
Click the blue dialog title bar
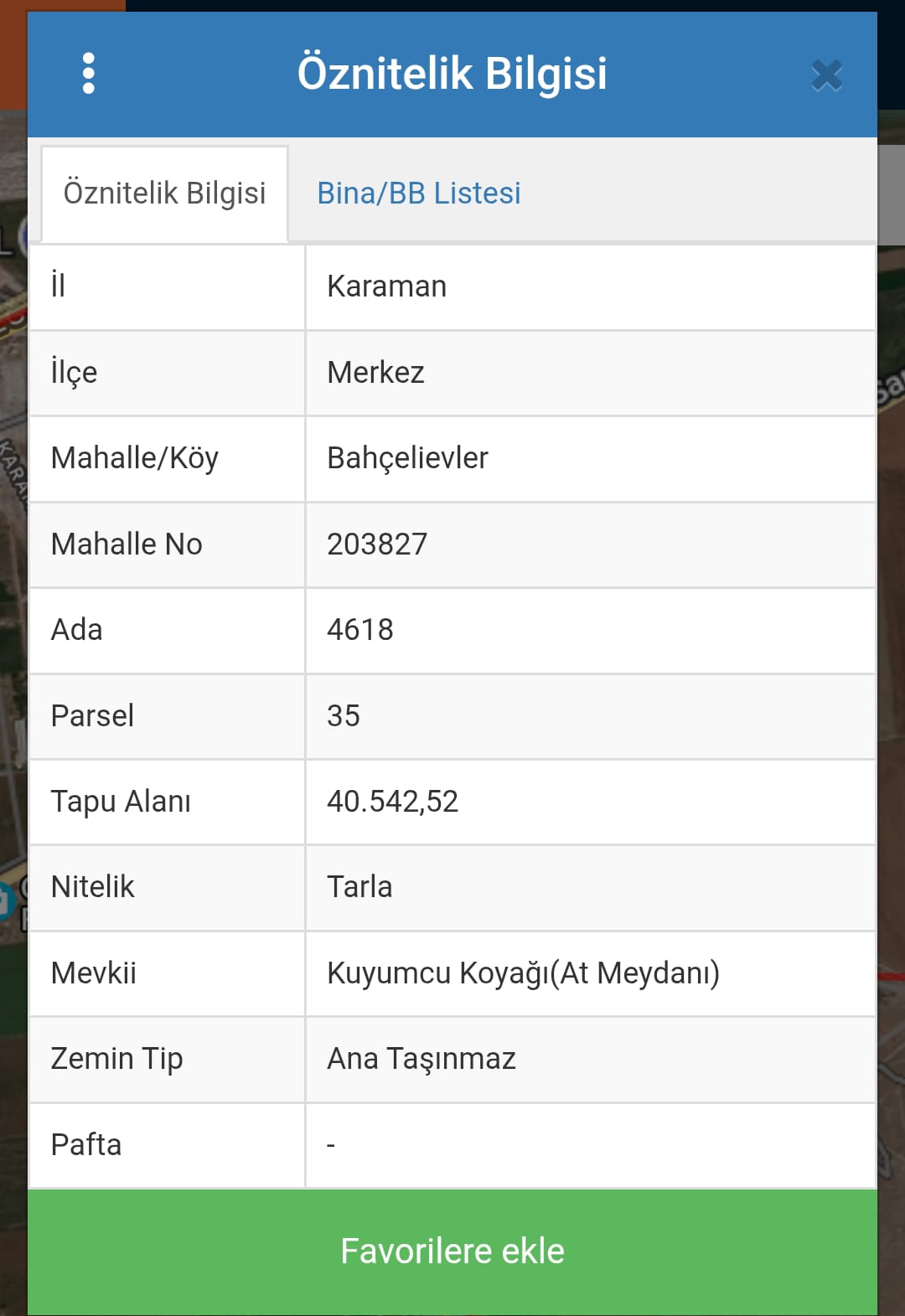coord(452,73)
